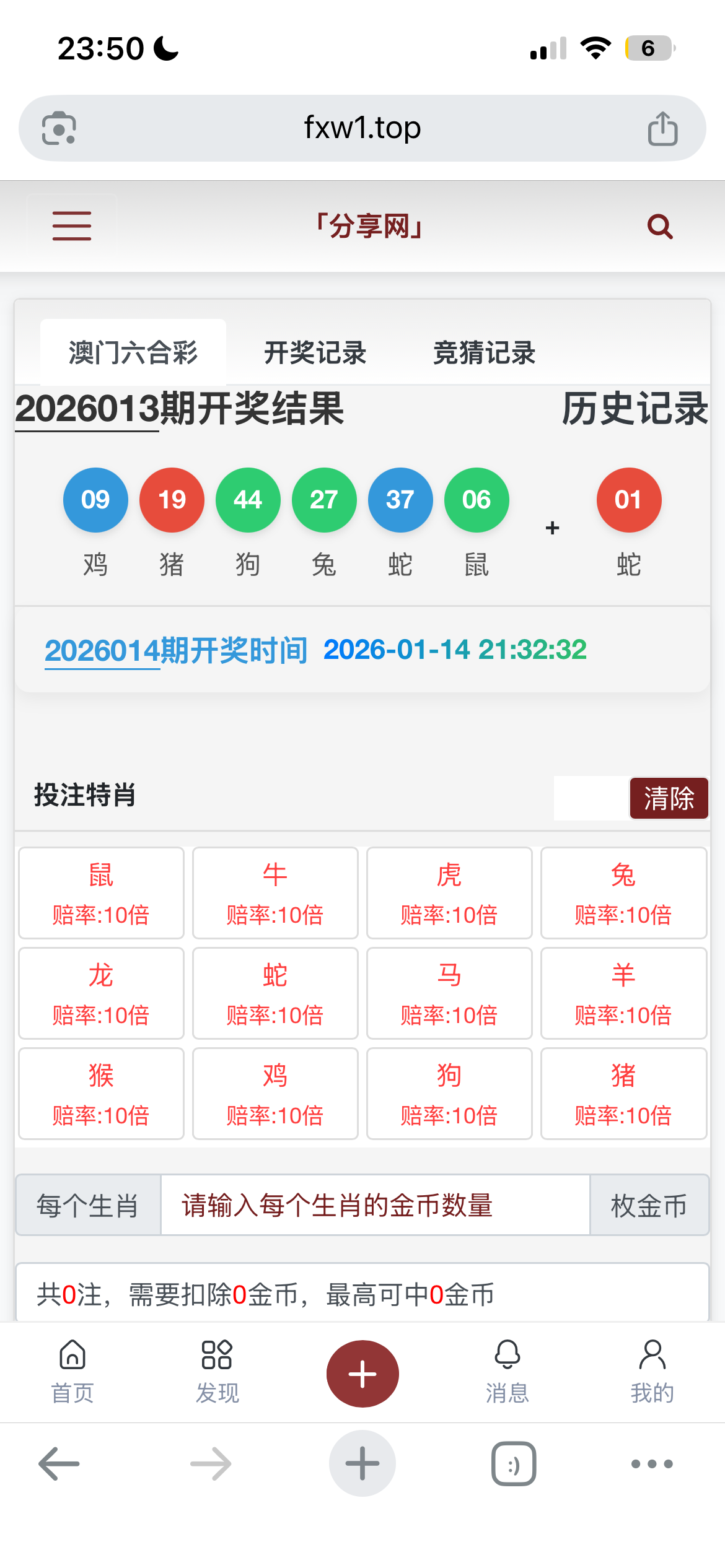Click the search icon in the header
Image resolution: width=725 pixels, height=1568 pixels.
(659, 225)
